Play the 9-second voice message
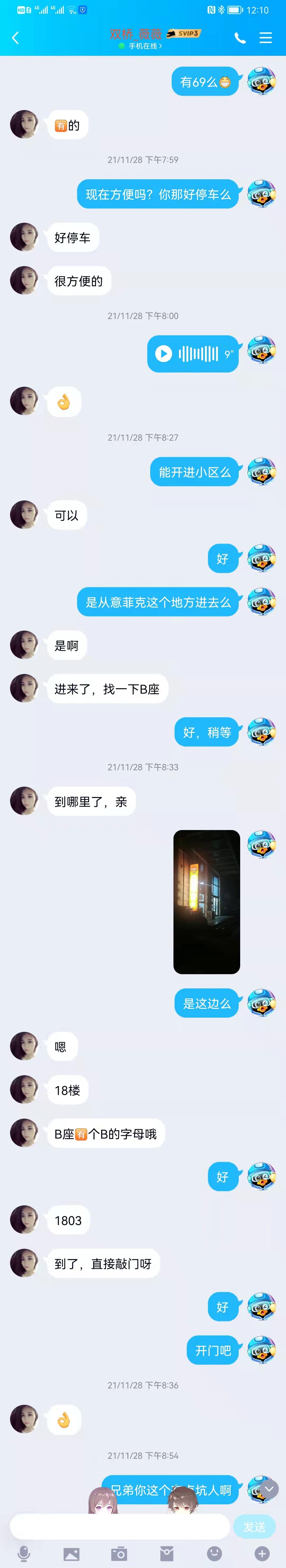 pyautogui.click(x=163, y=354)
